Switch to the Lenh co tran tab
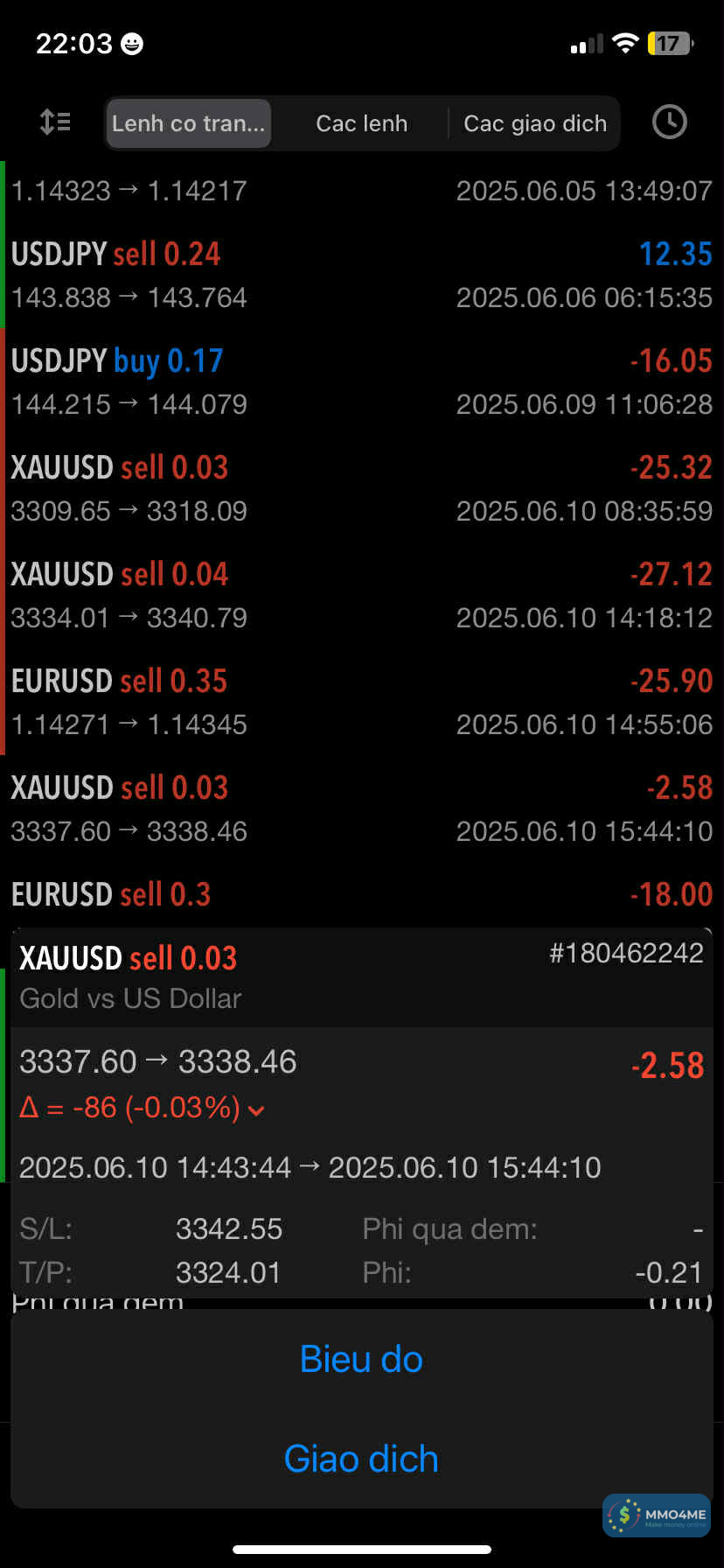This screenshot has width=724, height=1568. [188, 123]
